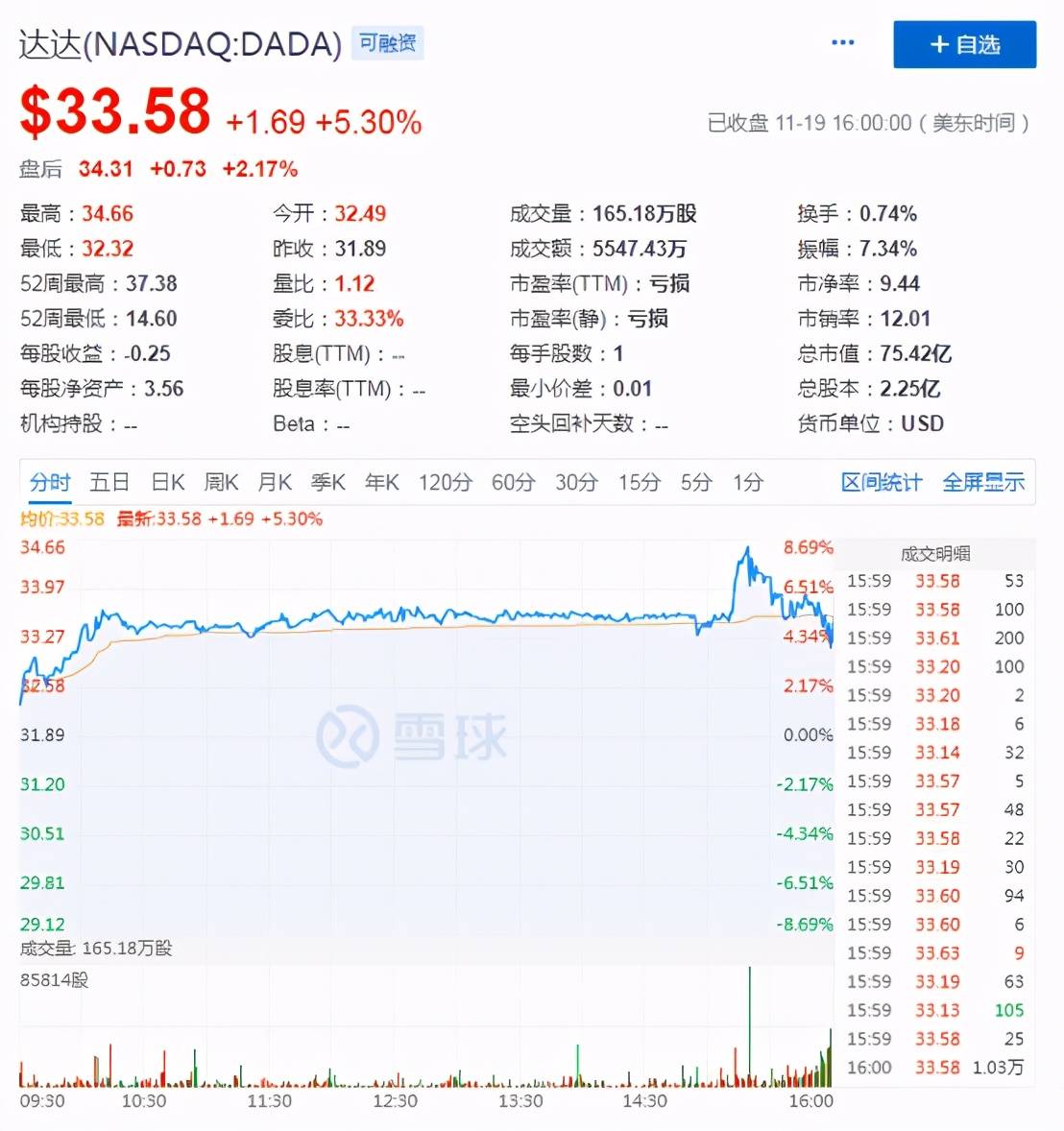Open 区间统计 range statistics
Viewport: 1064px width, 1131px height.
[x=881, y=482]
